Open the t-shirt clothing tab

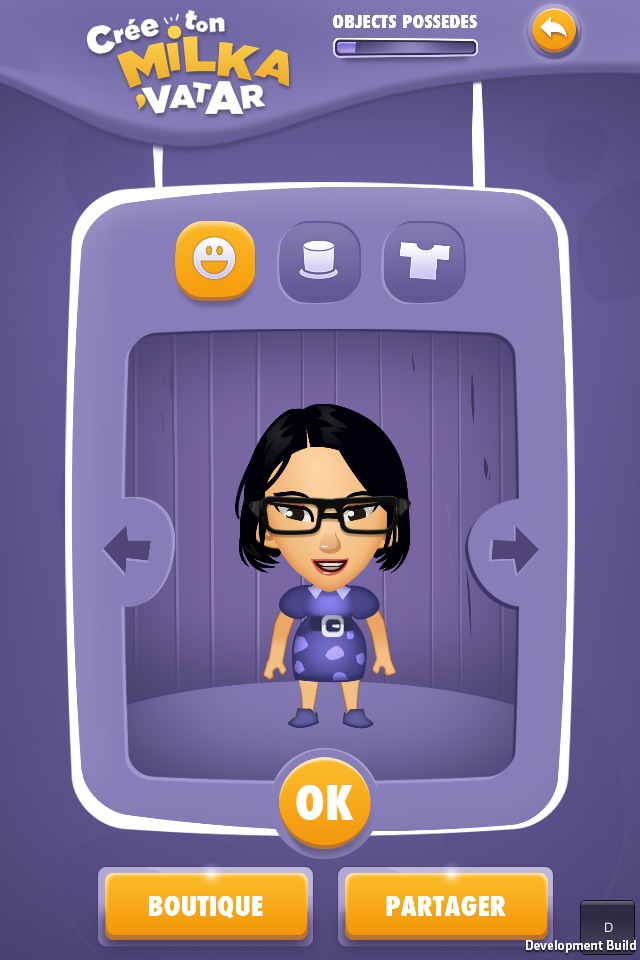(424, 262)
